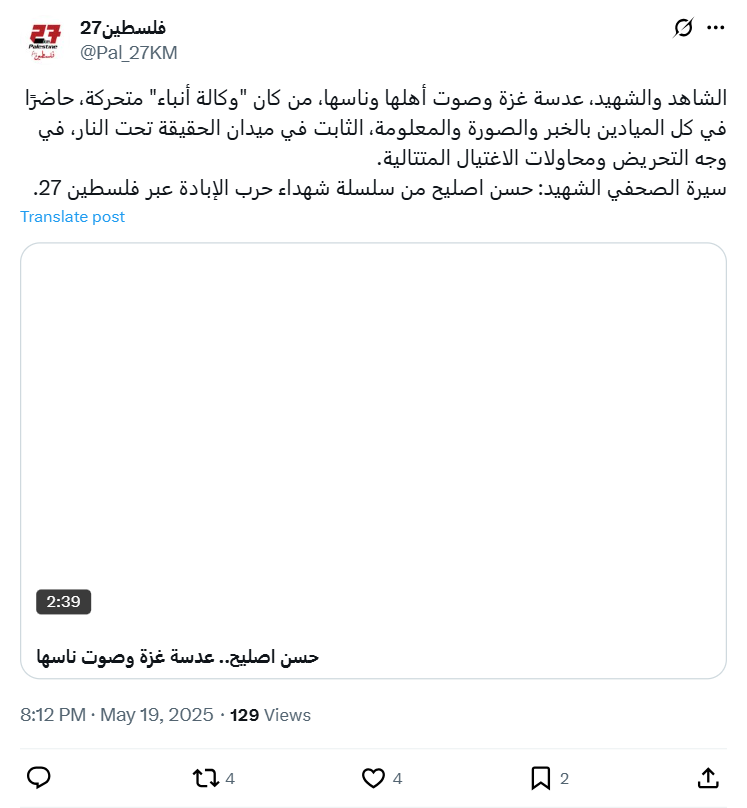Open the Pal_27KM profile avatar
Viewport: 747px width, 808px height.
click(x=42, y=41)
